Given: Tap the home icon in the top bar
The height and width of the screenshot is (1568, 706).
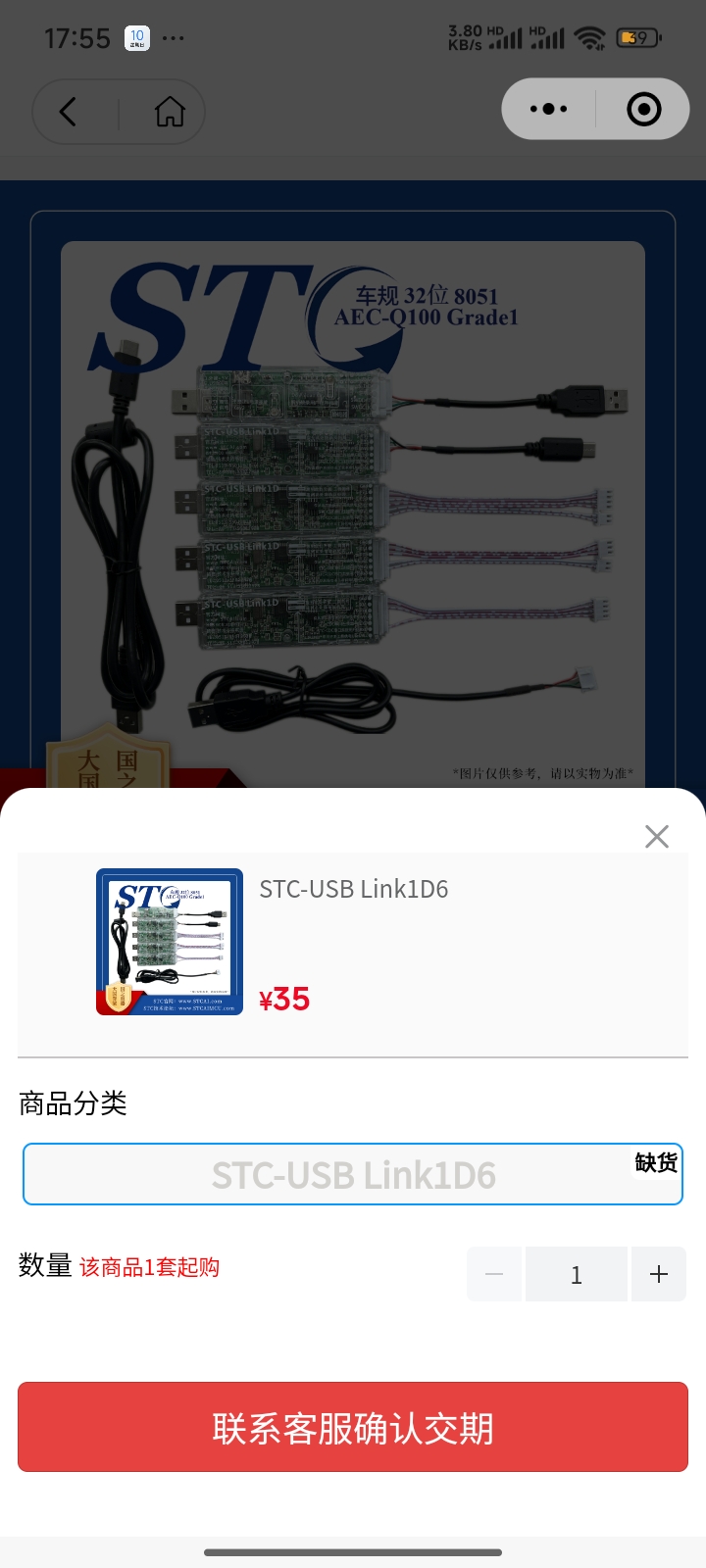Looking at the screenshot, I should [x=170, y=112].
